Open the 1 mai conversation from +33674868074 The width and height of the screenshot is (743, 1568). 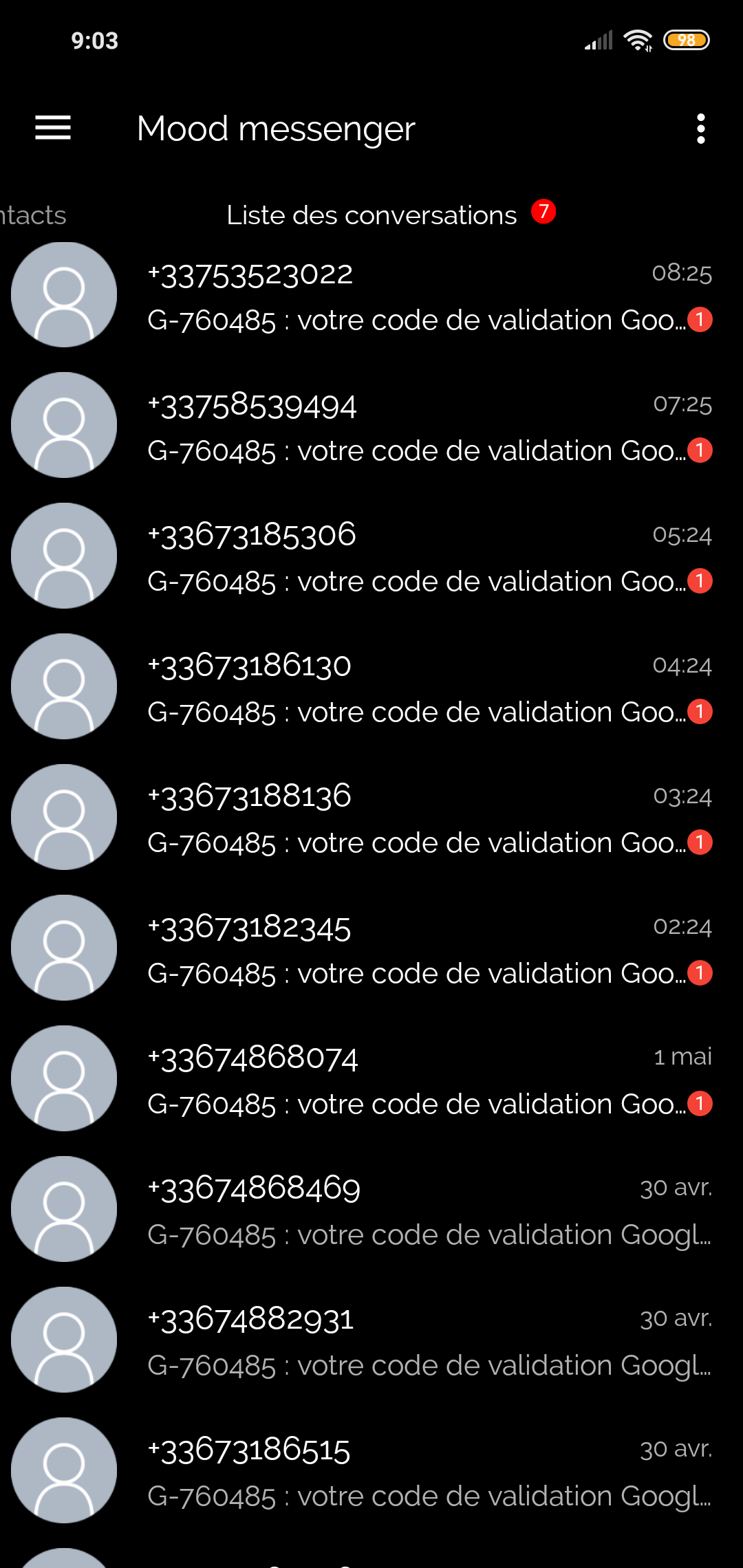click(371, 1078)
